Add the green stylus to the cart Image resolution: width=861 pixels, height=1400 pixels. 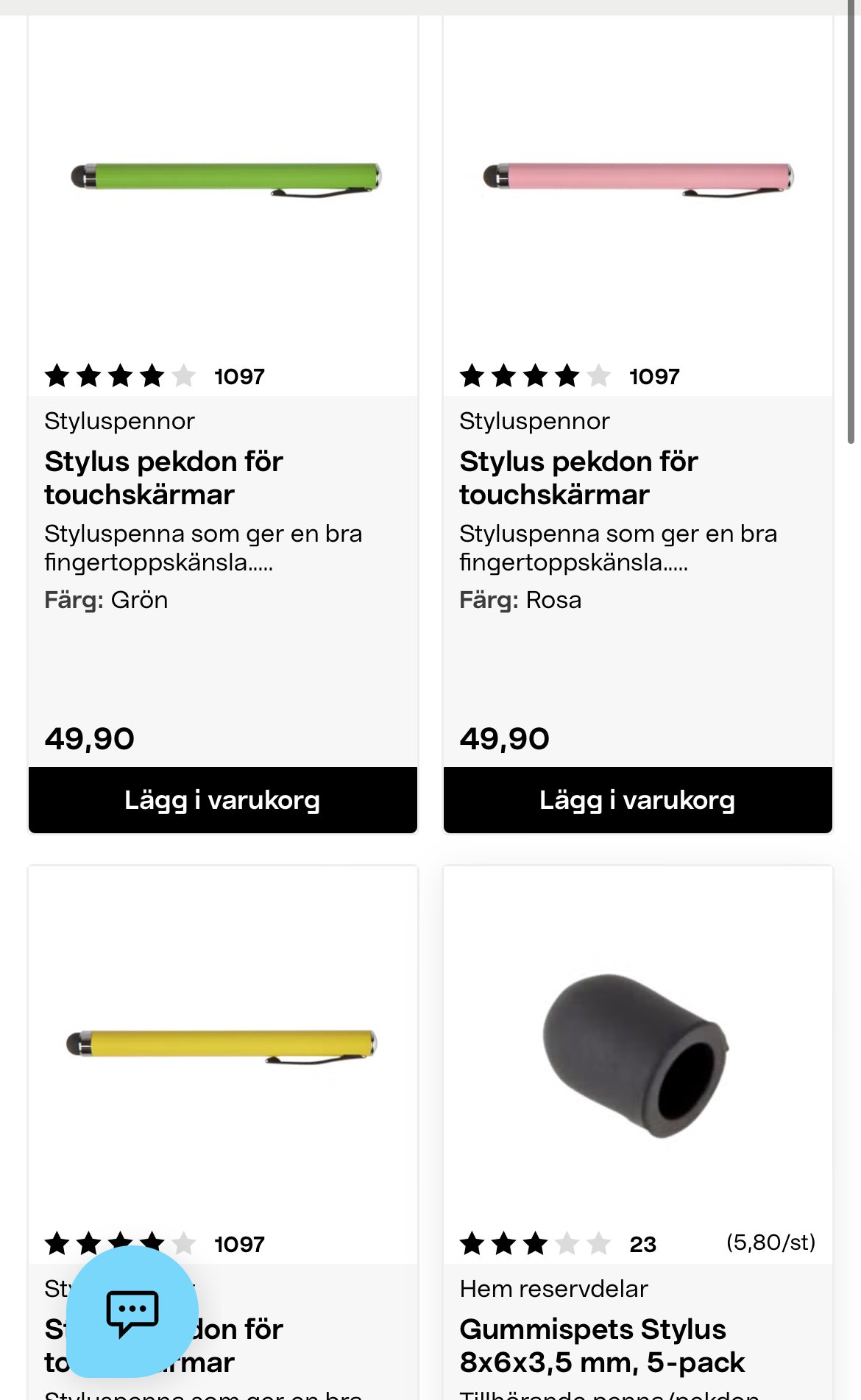(x=222, y=800)
